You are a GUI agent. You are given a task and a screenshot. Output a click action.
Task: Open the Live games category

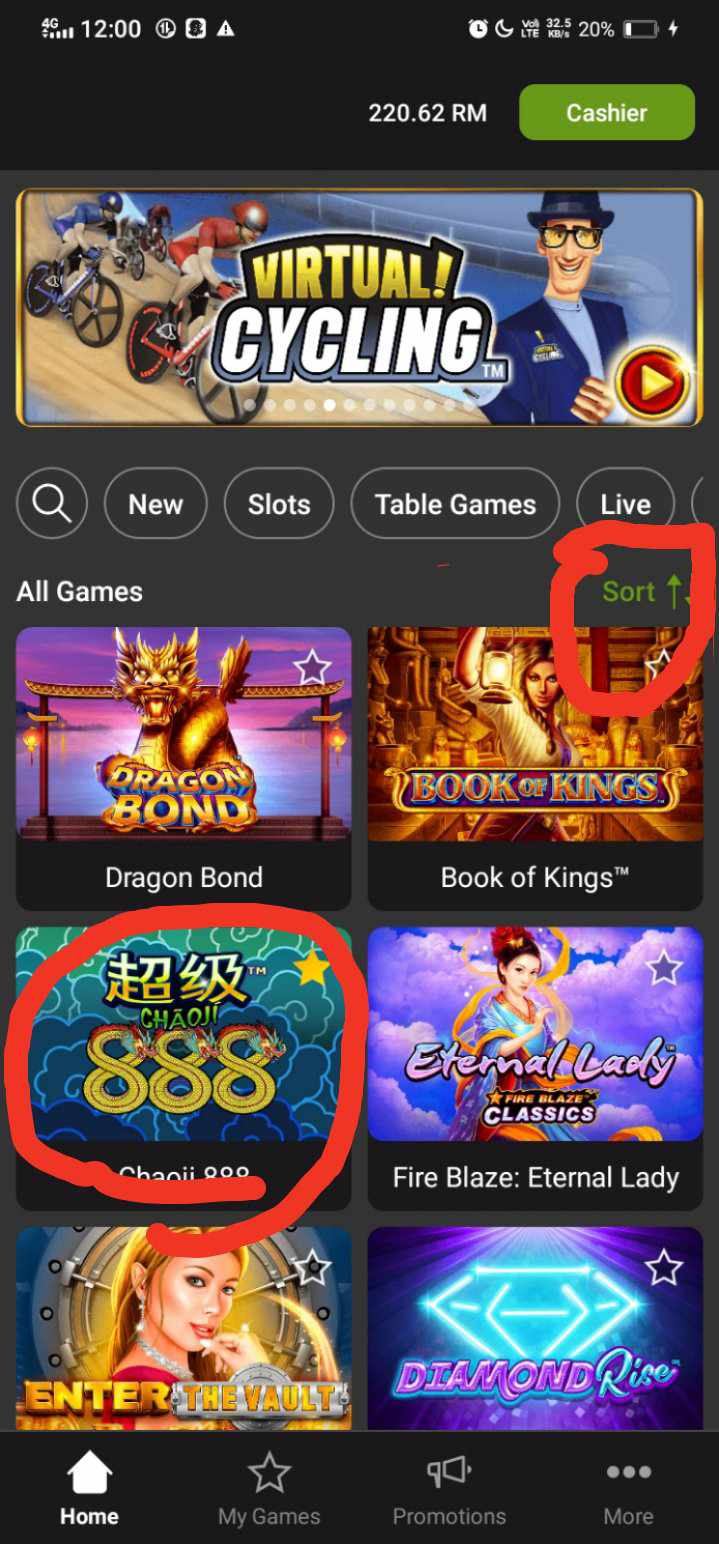(625, 504)
